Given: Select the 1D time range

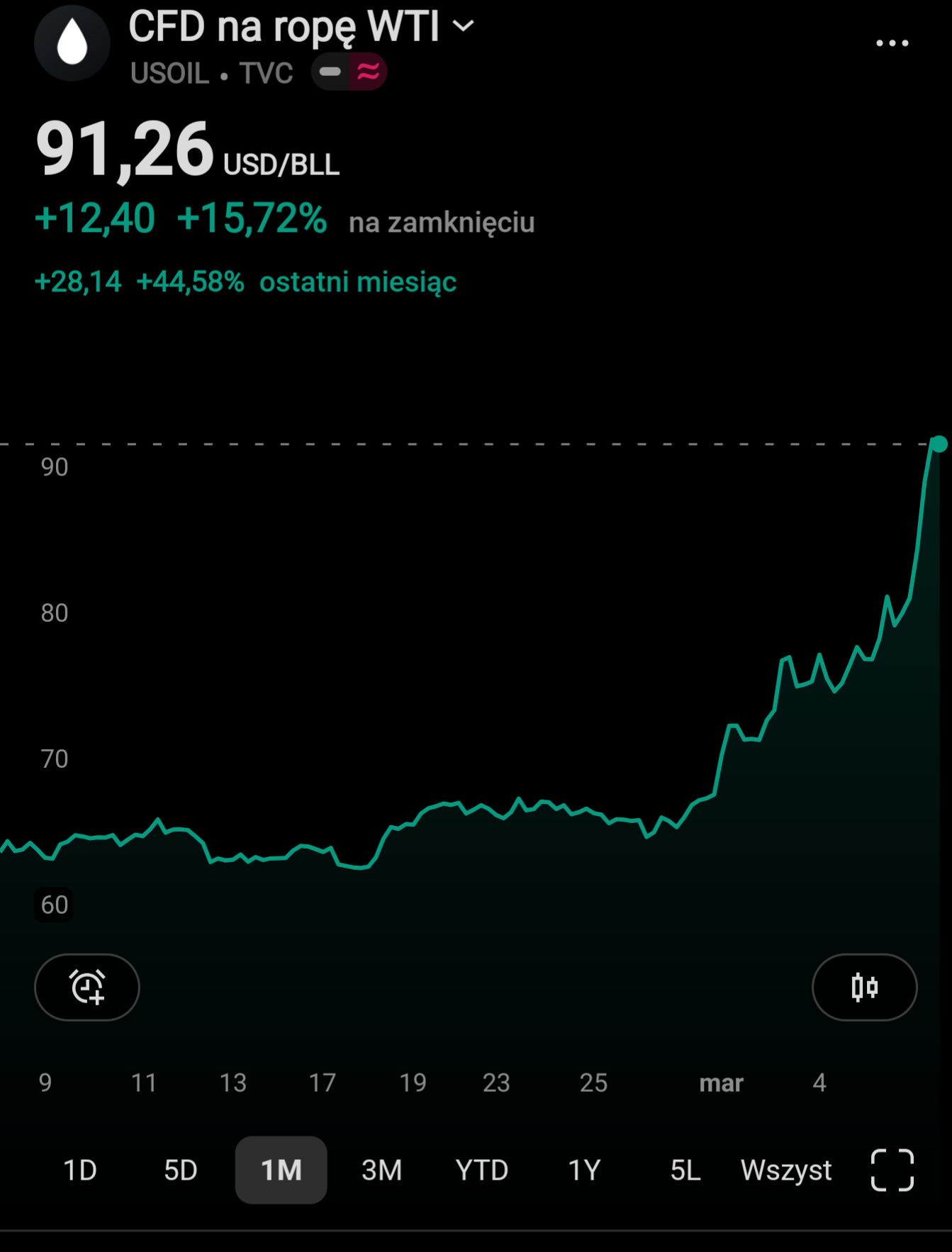Looking at the screenshot, I should tap(80, 1170).
